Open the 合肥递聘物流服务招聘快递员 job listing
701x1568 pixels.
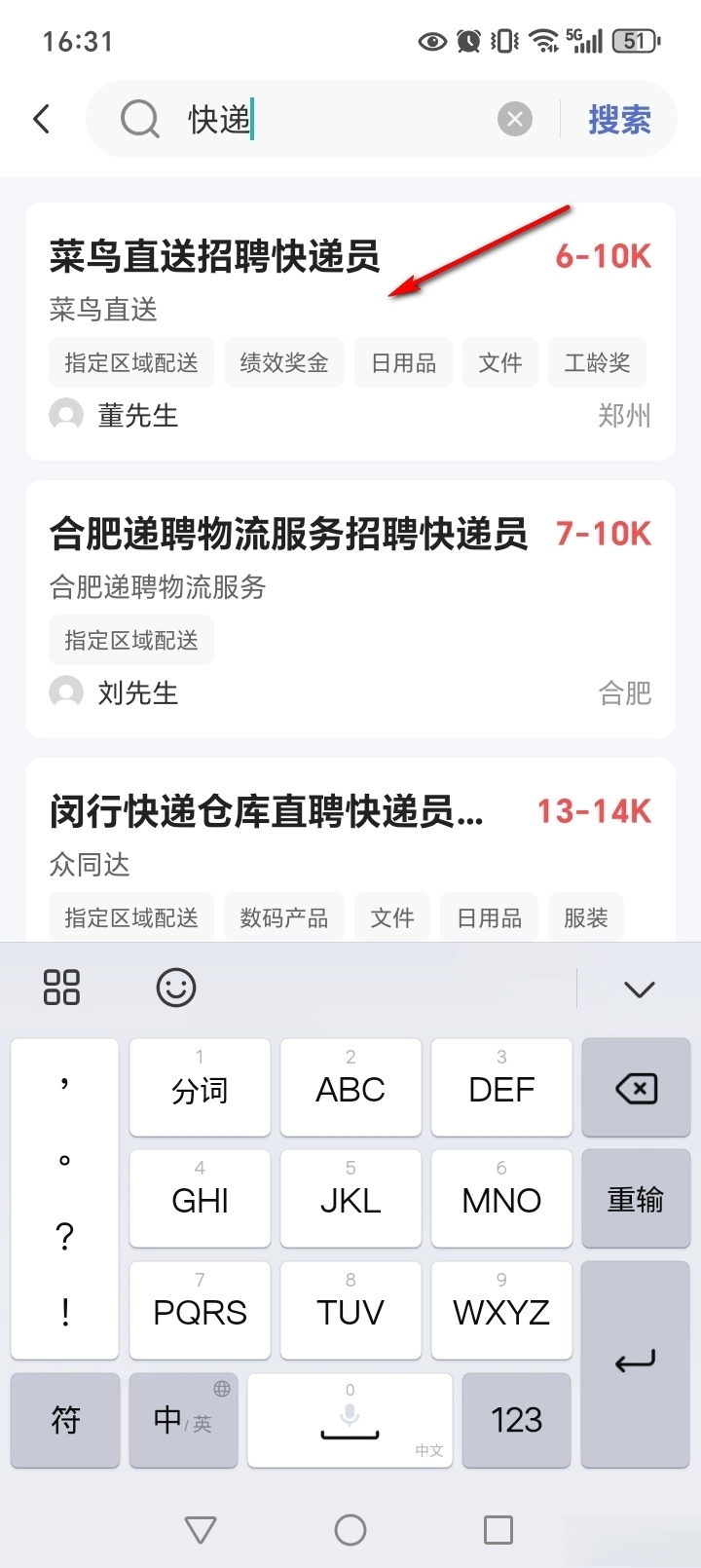coord(288,535)
